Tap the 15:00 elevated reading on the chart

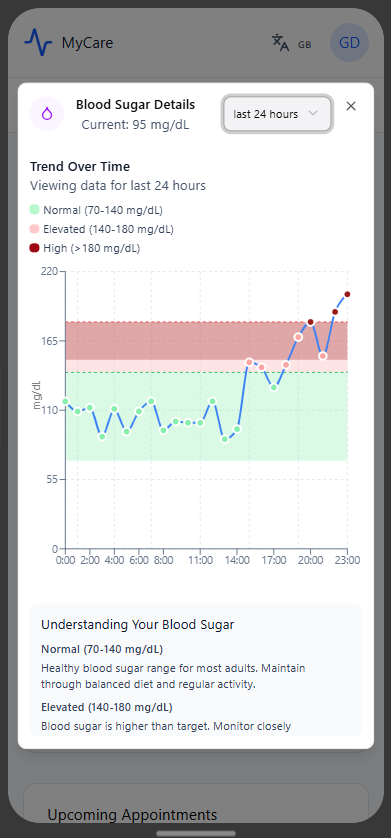(x=249, y=362)
